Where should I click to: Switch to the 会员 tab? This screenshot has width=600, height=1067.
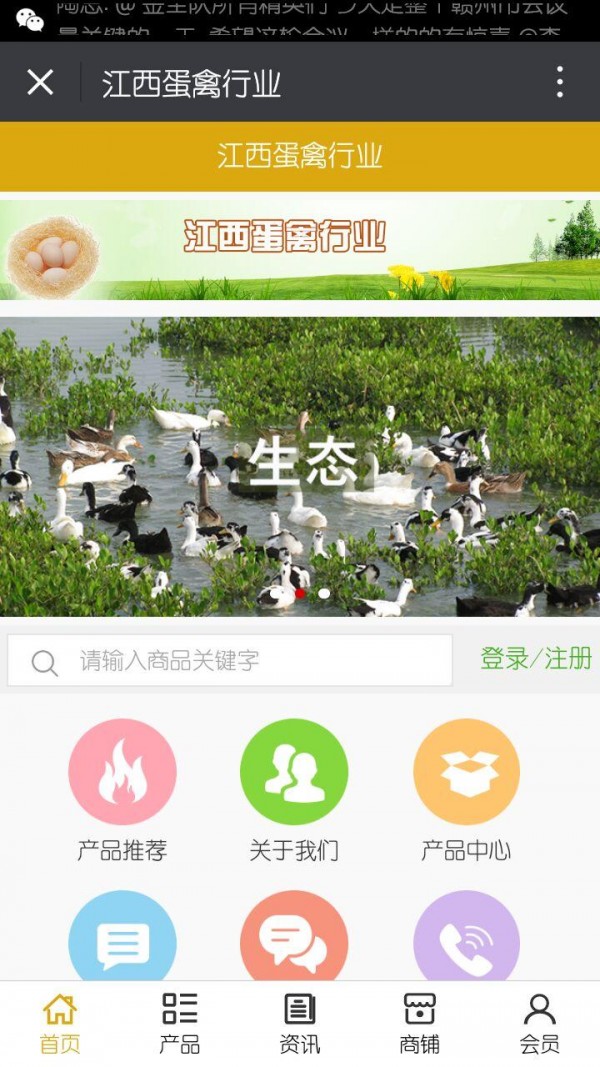(x=540, y=1023)
